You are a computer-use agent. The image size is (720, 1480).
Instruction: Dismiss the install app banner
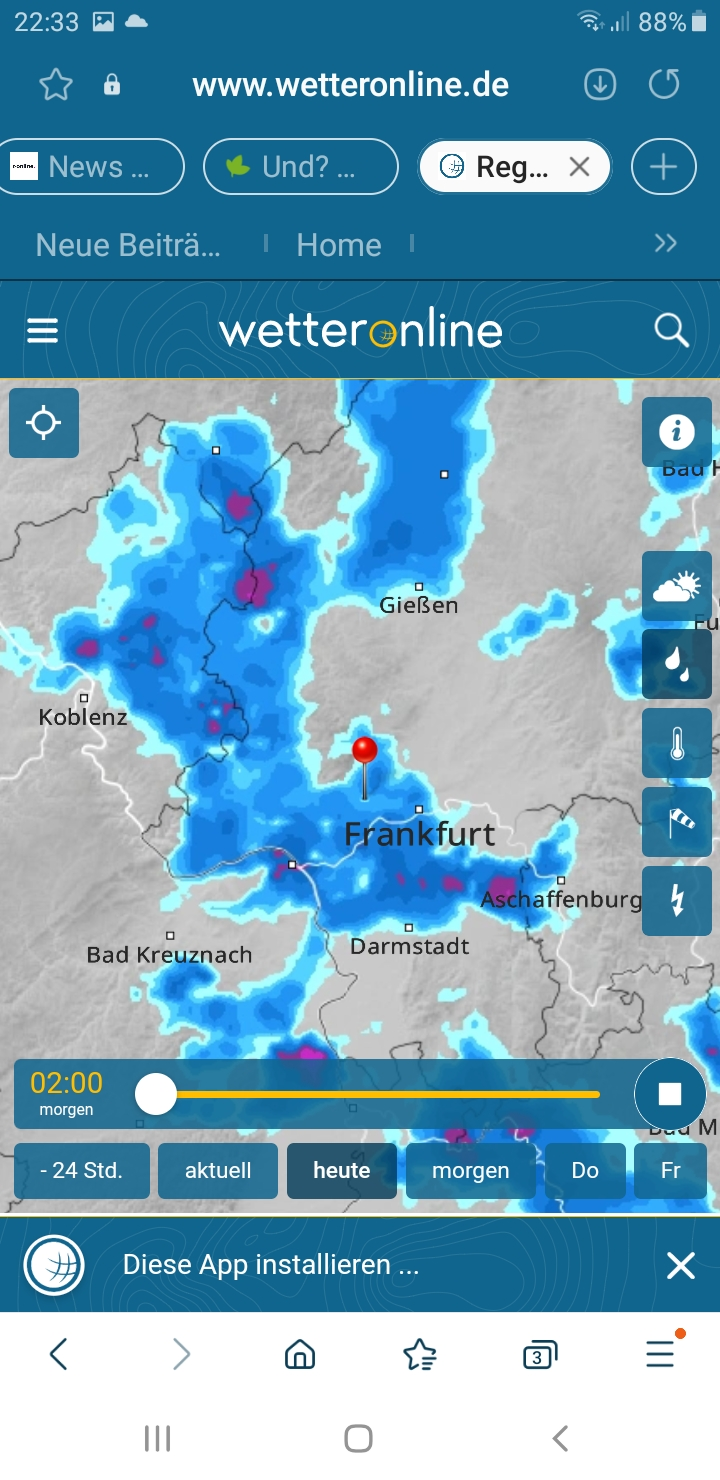681,1266
